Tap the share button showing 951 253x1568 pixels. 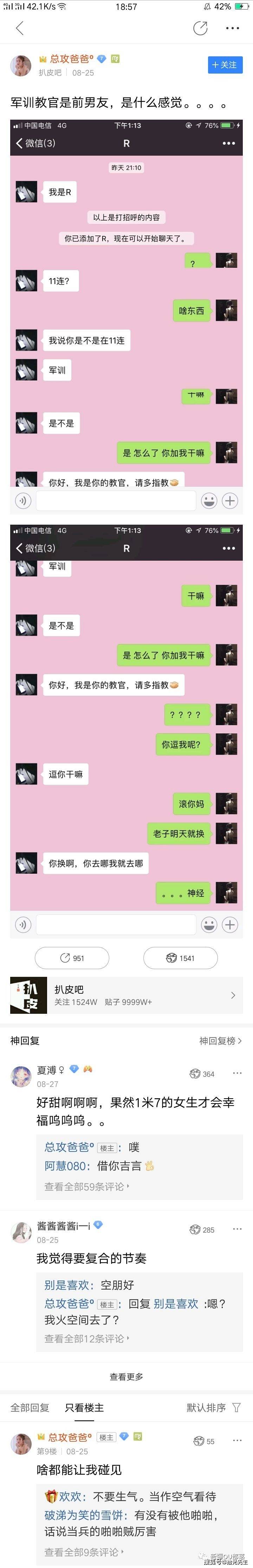click(72, 957)
